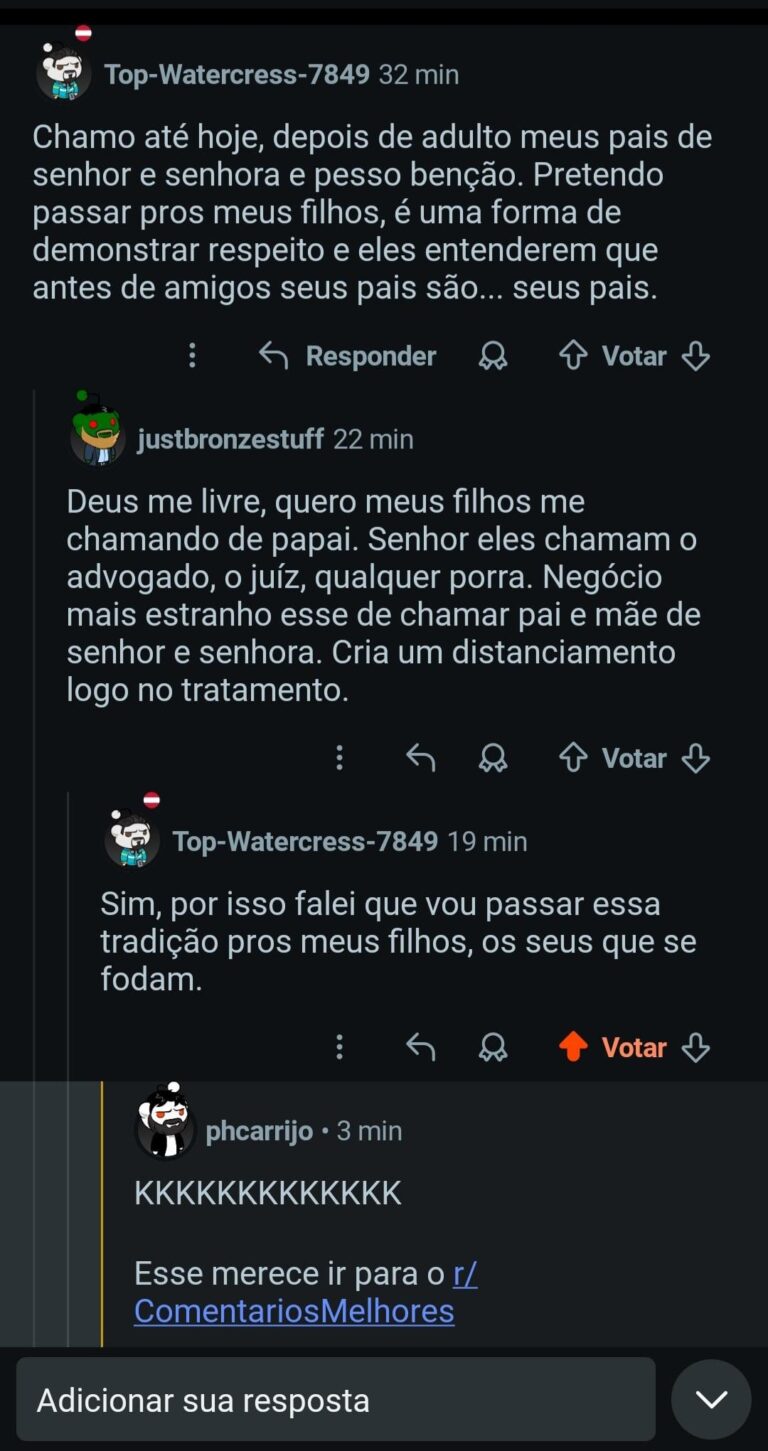768x1451 pixels.
Task: Upvote justbronzestuff's comment
Action: point(573,758)
